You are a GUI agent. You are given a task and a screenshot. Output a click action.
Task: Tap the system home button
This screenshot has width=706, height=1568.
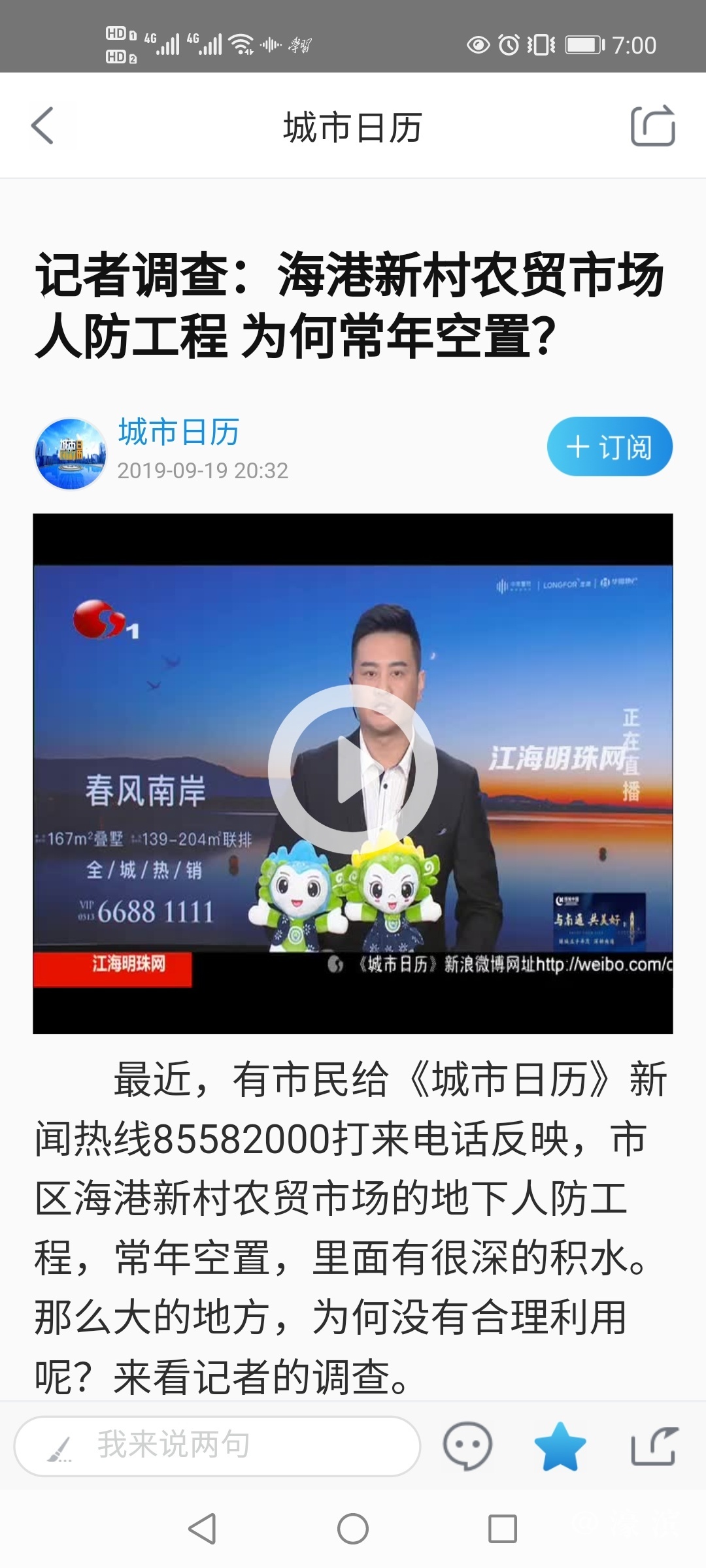tap(353, 1529)
